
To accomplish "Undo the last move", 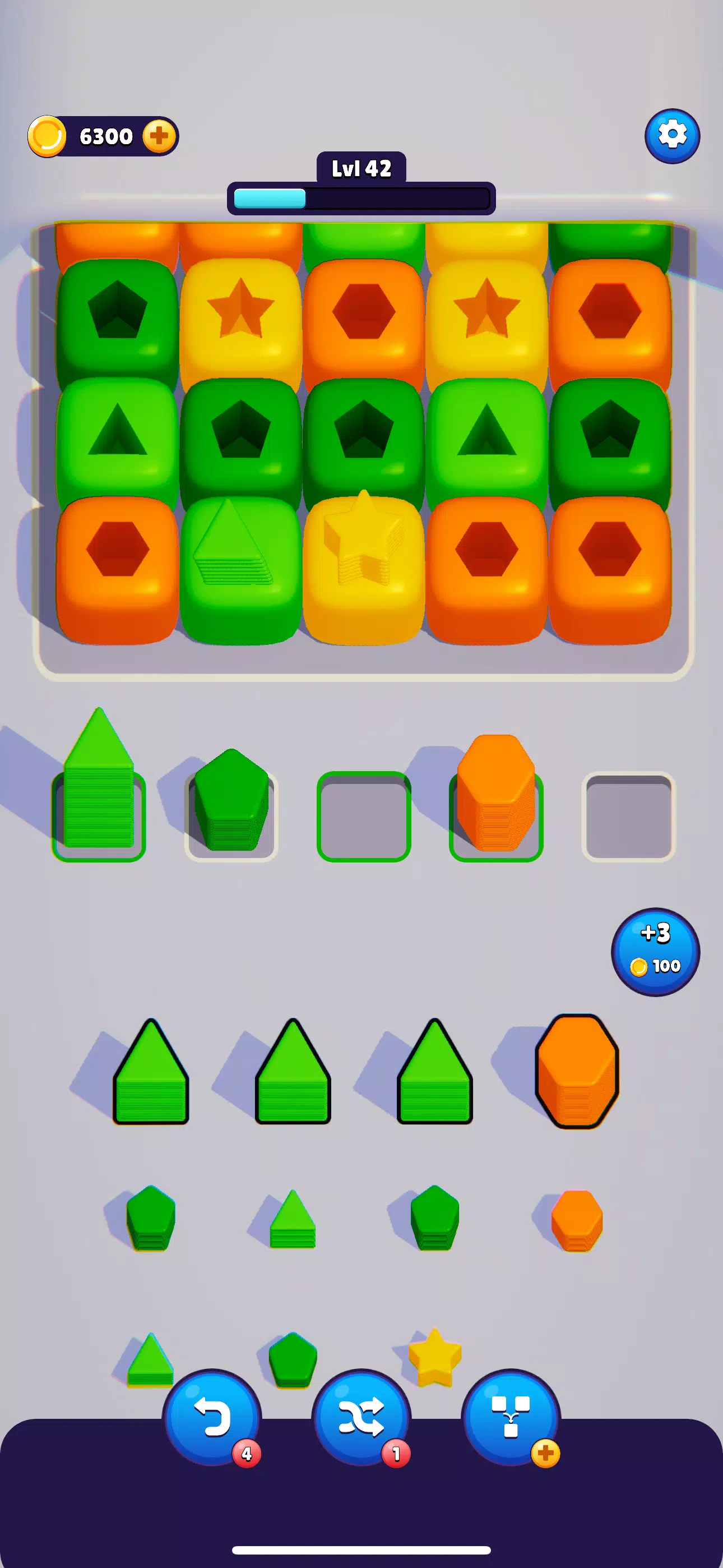I will click(212, 1418).
